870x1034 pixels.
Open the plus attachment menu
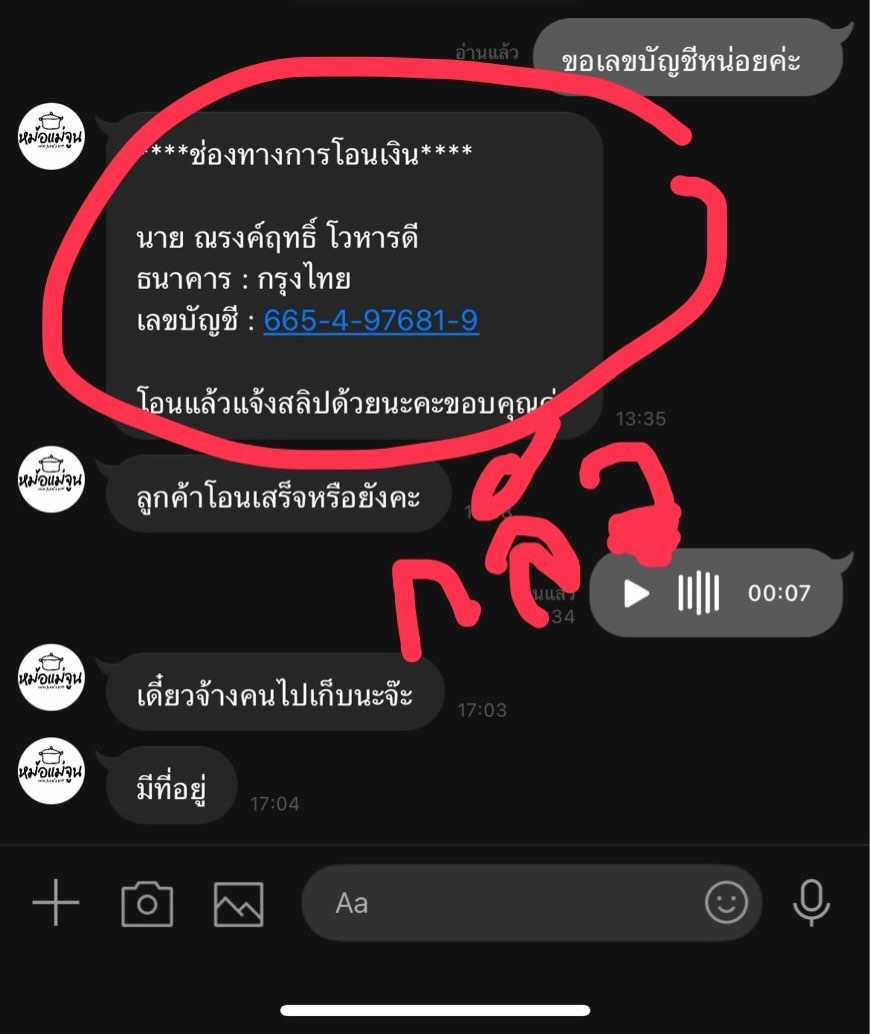point(56,904)
